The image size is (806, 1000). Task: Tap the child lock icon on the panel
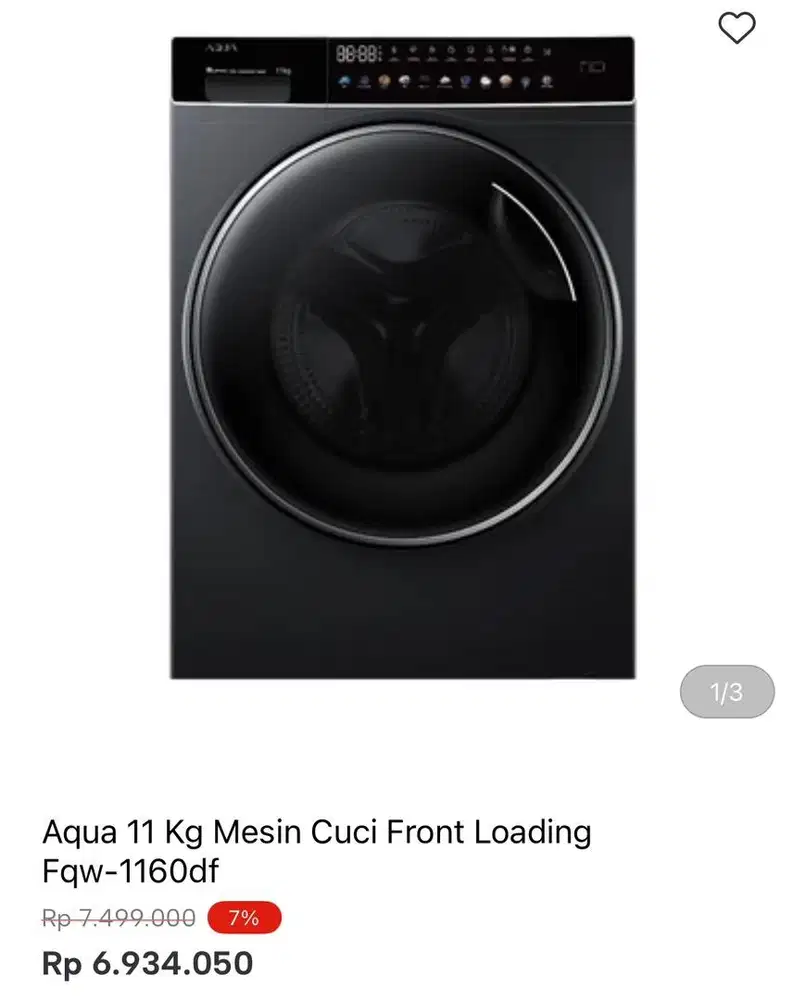tap(526, 51)
